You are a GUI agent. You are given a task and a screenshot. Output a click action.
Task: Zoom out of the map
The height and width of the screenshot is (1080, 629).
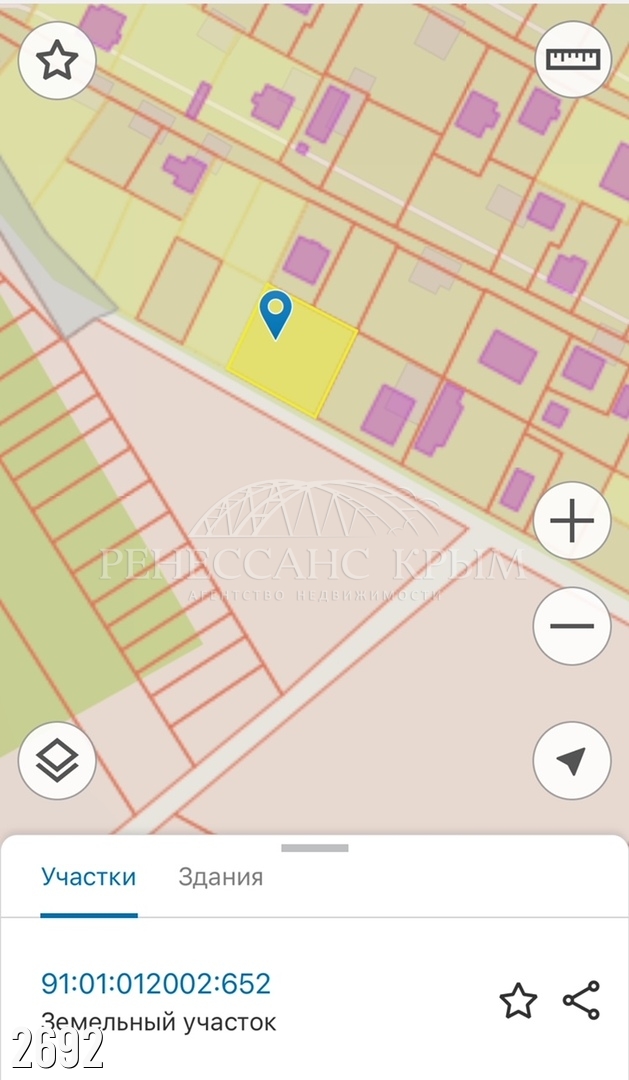coord(572,627)
